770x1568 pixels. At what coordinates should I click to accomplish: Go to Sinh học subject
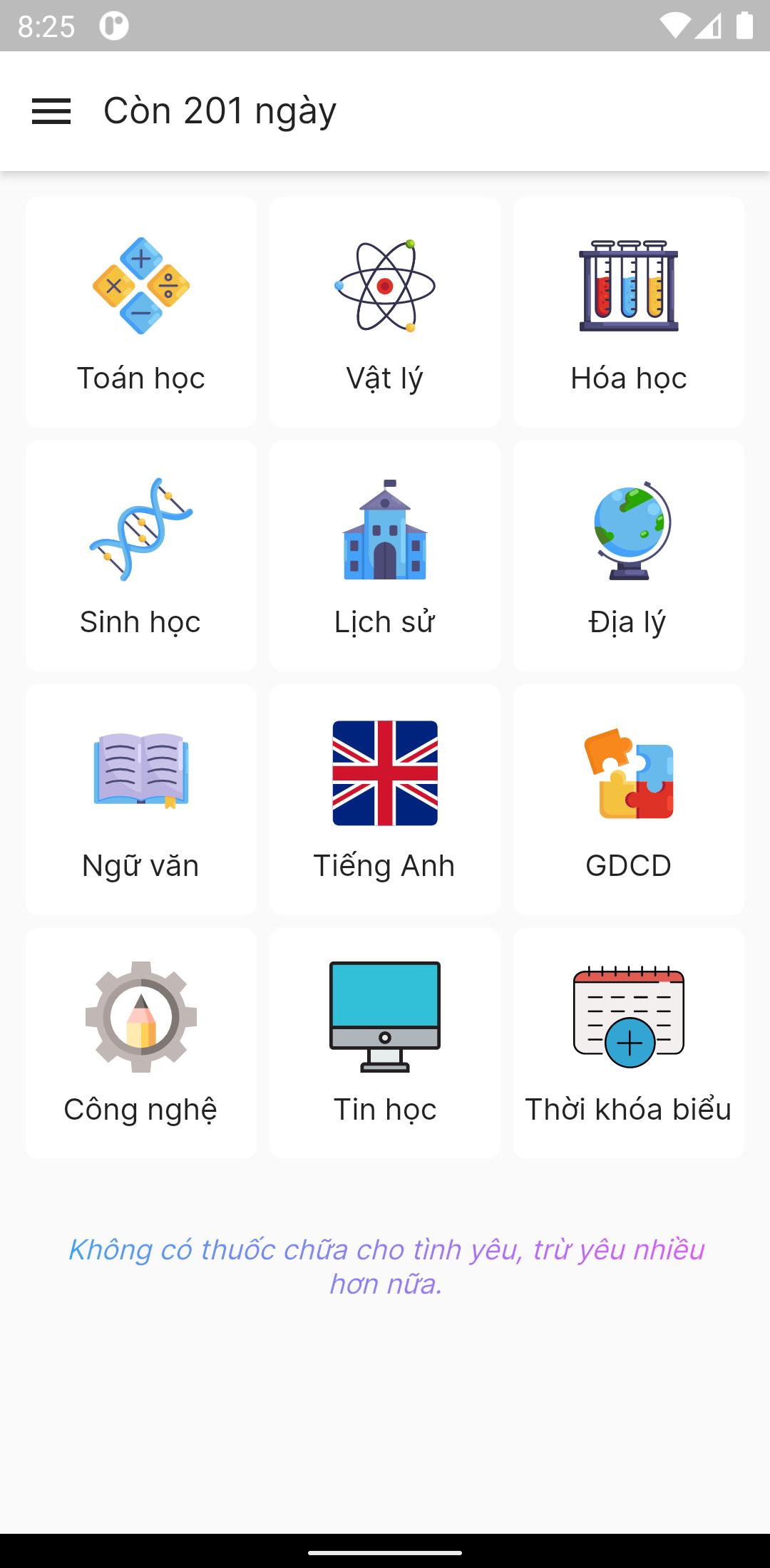141,556
